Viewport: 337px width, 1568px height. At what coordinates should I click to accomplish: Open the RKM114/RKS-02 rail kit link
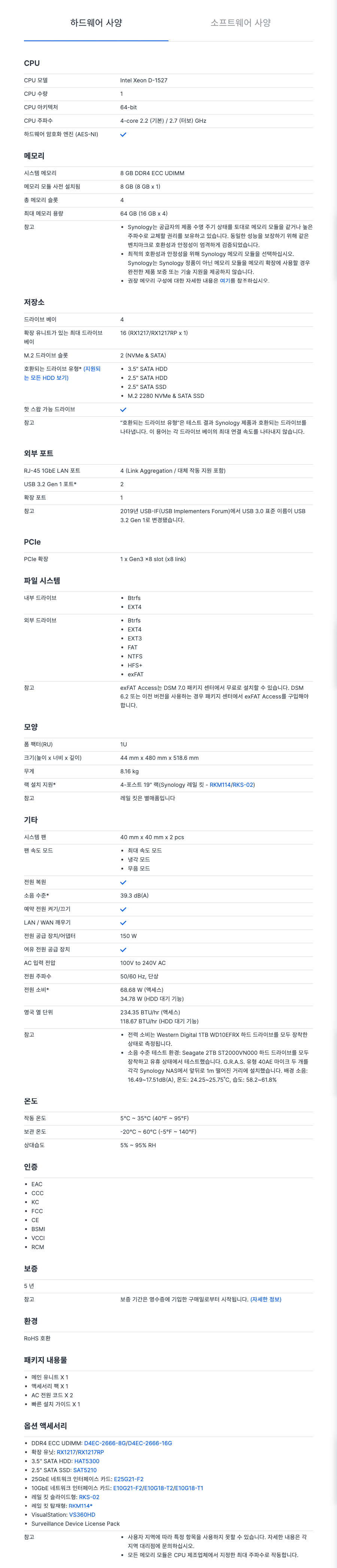pyautogui.click(x=231, y=785)
